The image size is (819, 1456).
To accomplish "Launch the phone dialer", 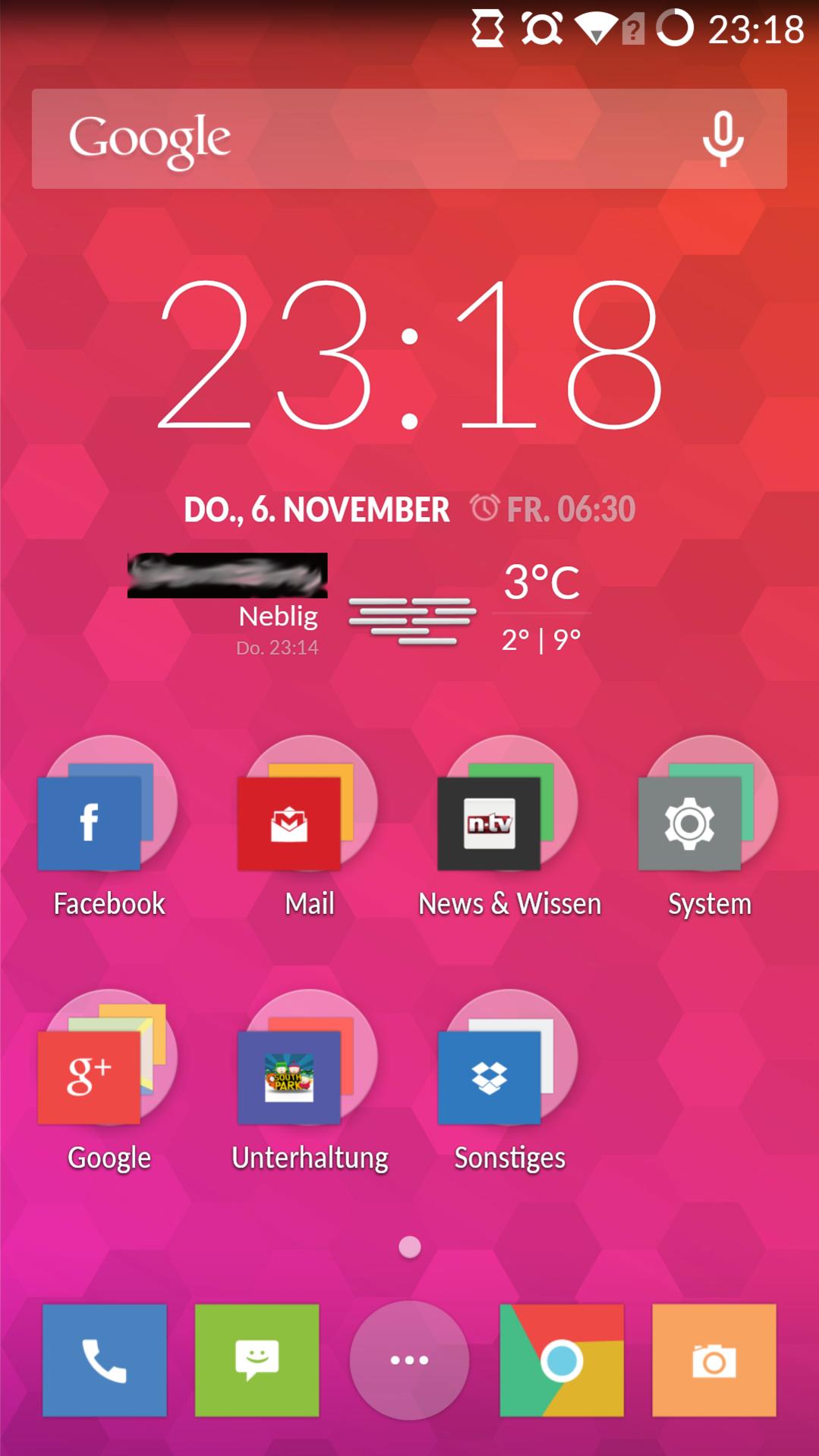I will (105, 1360).
